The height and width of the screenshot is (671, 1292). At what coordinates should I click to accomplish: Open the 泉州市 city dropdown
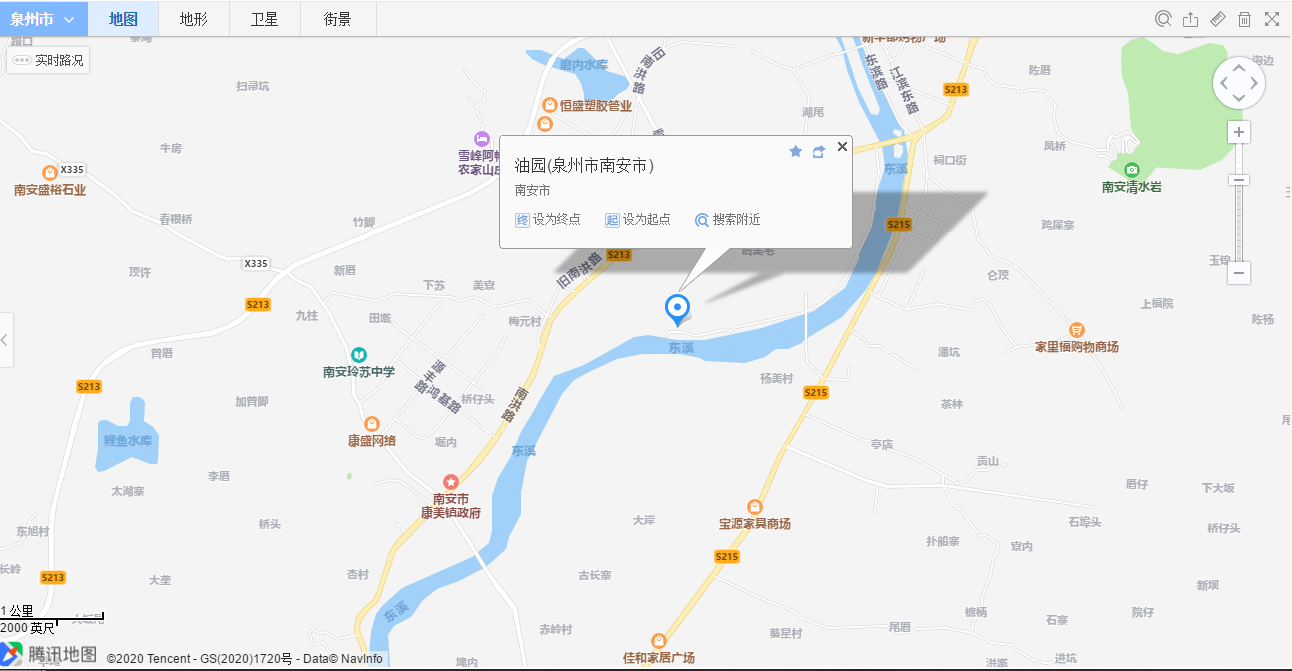click(43, 19)
